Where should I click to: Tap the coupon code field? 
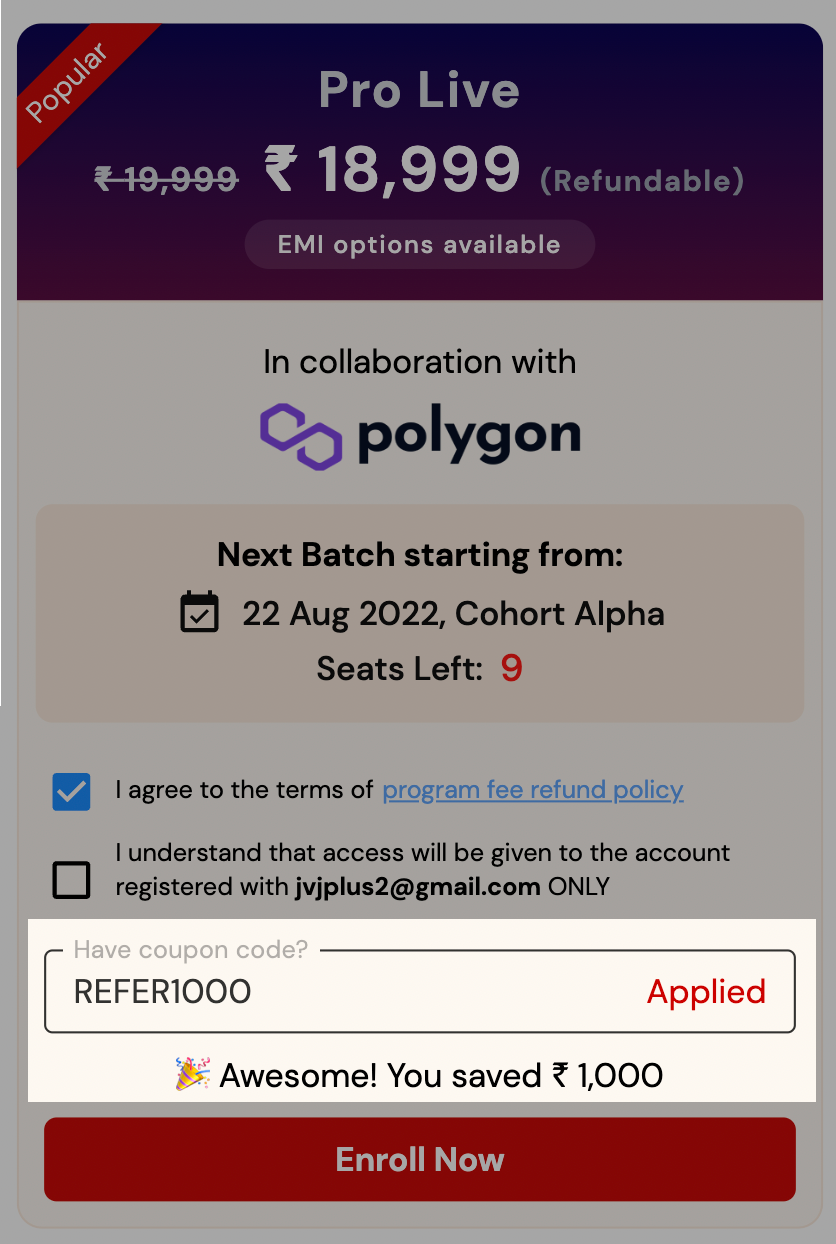tap(340, 992)
